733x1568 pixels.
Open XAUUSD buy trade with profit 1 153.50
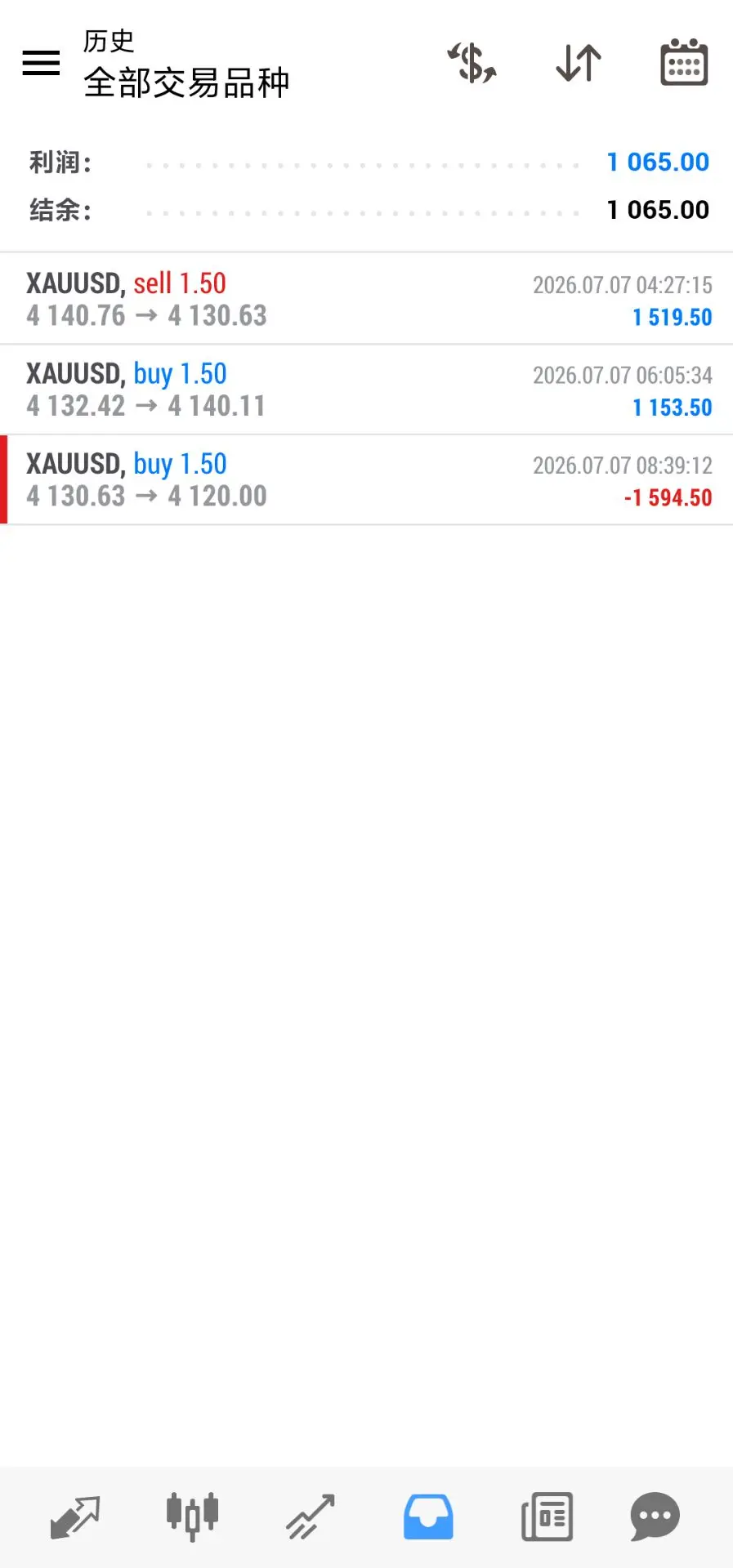366,390
